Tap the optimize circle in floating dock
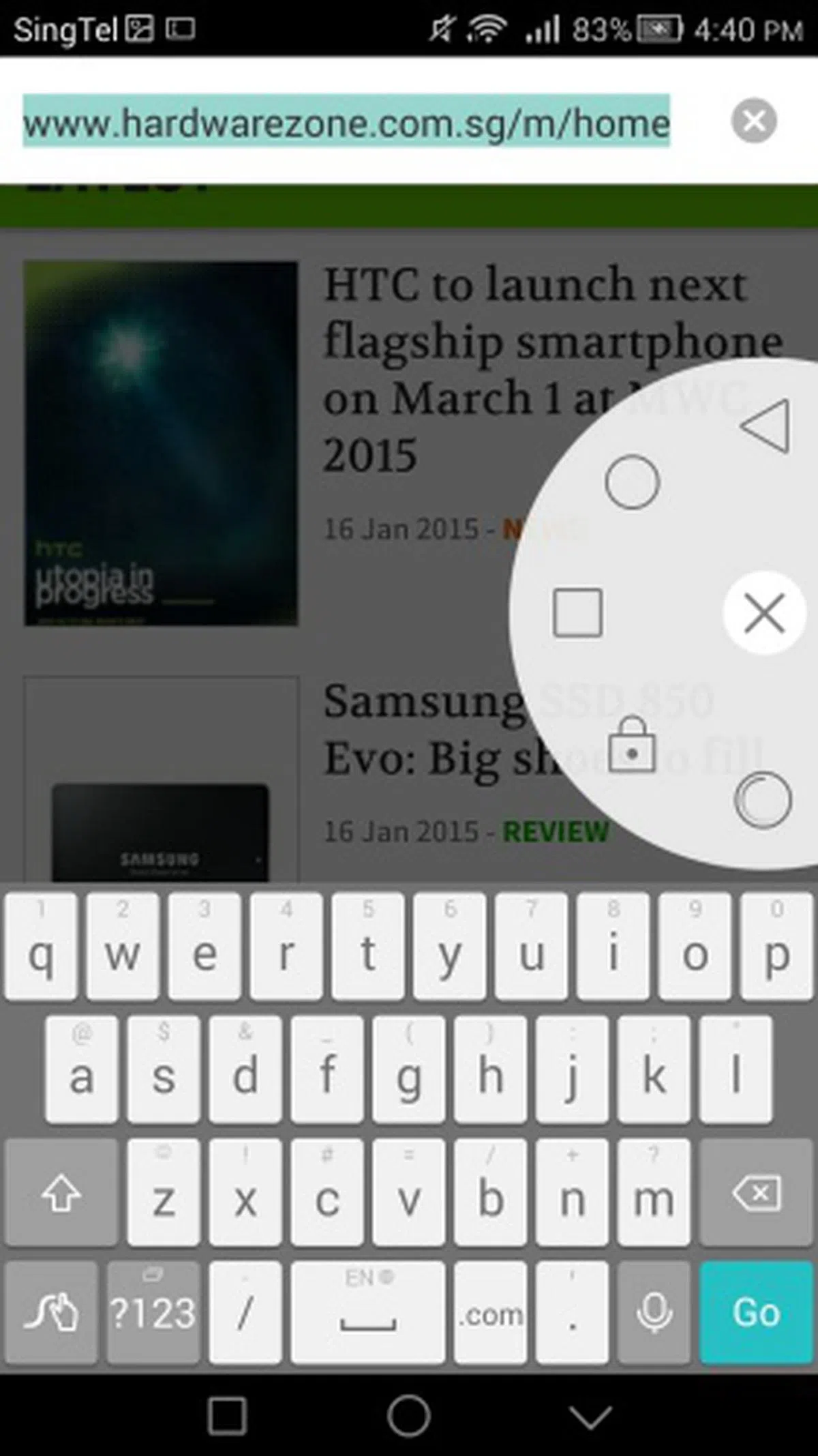 pos(763,800)
